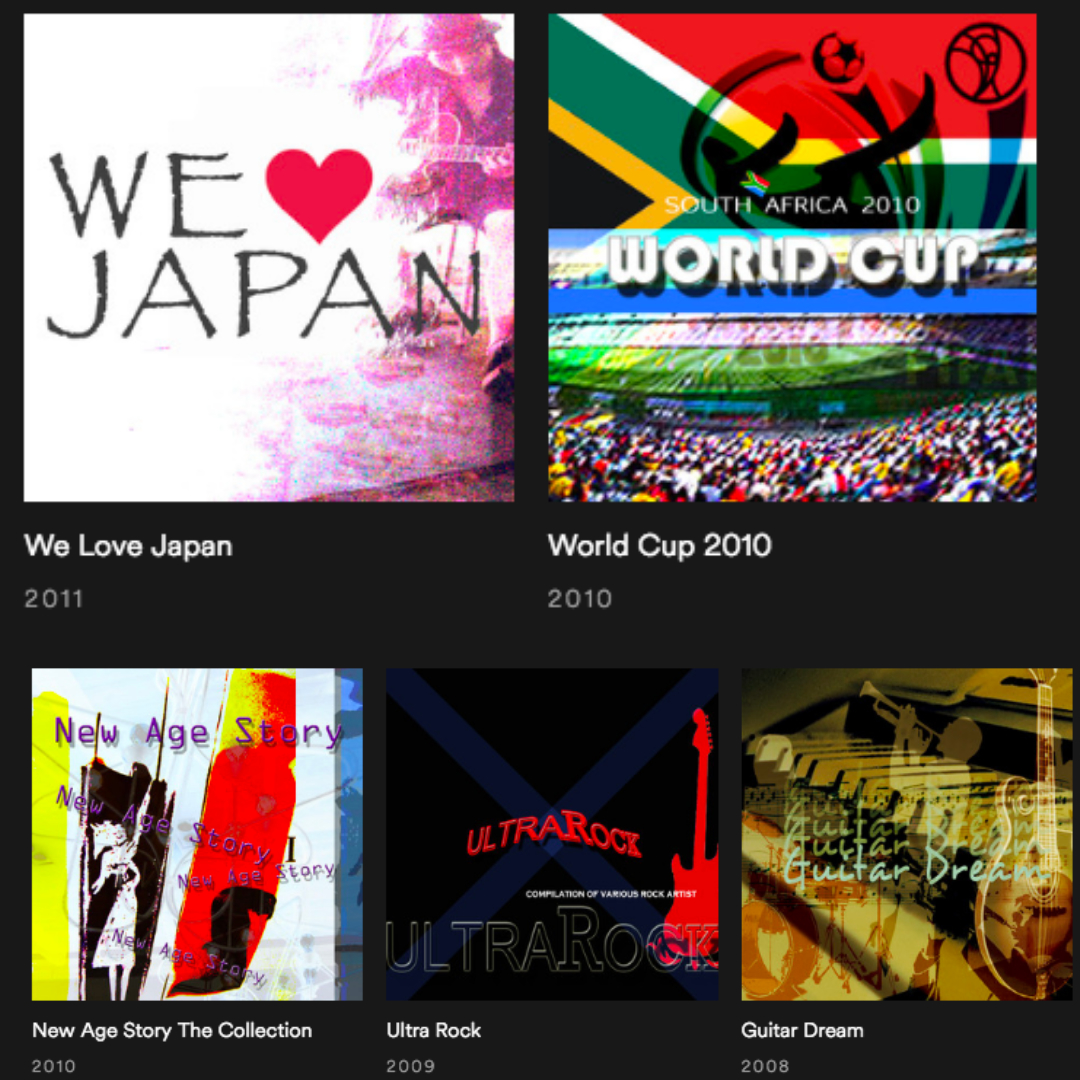View the Ultra Rock album
The image size is (1080, 1080).
pyautogui.click(x=552, y=834)
